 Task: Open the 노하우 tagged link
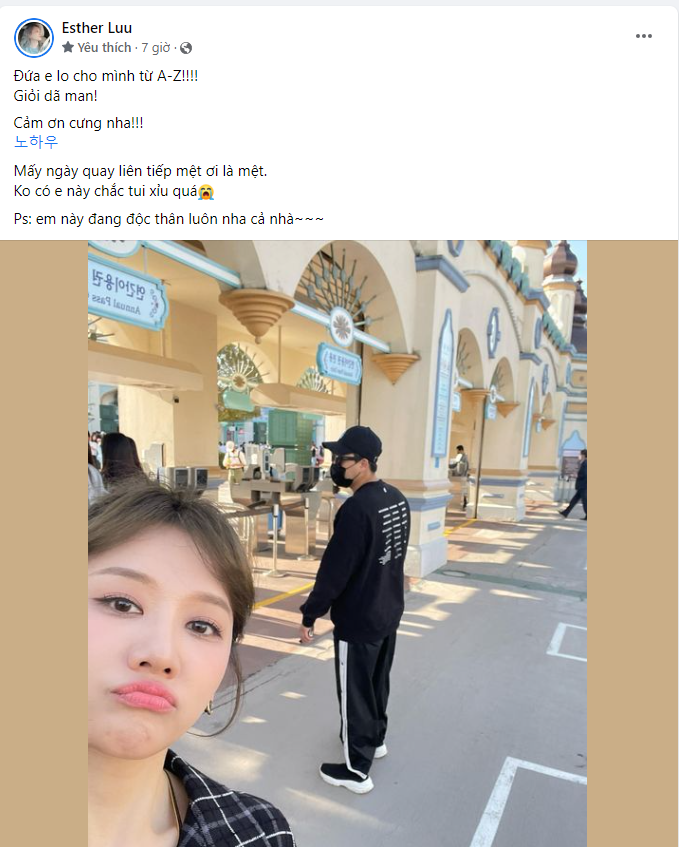point(36,142)
